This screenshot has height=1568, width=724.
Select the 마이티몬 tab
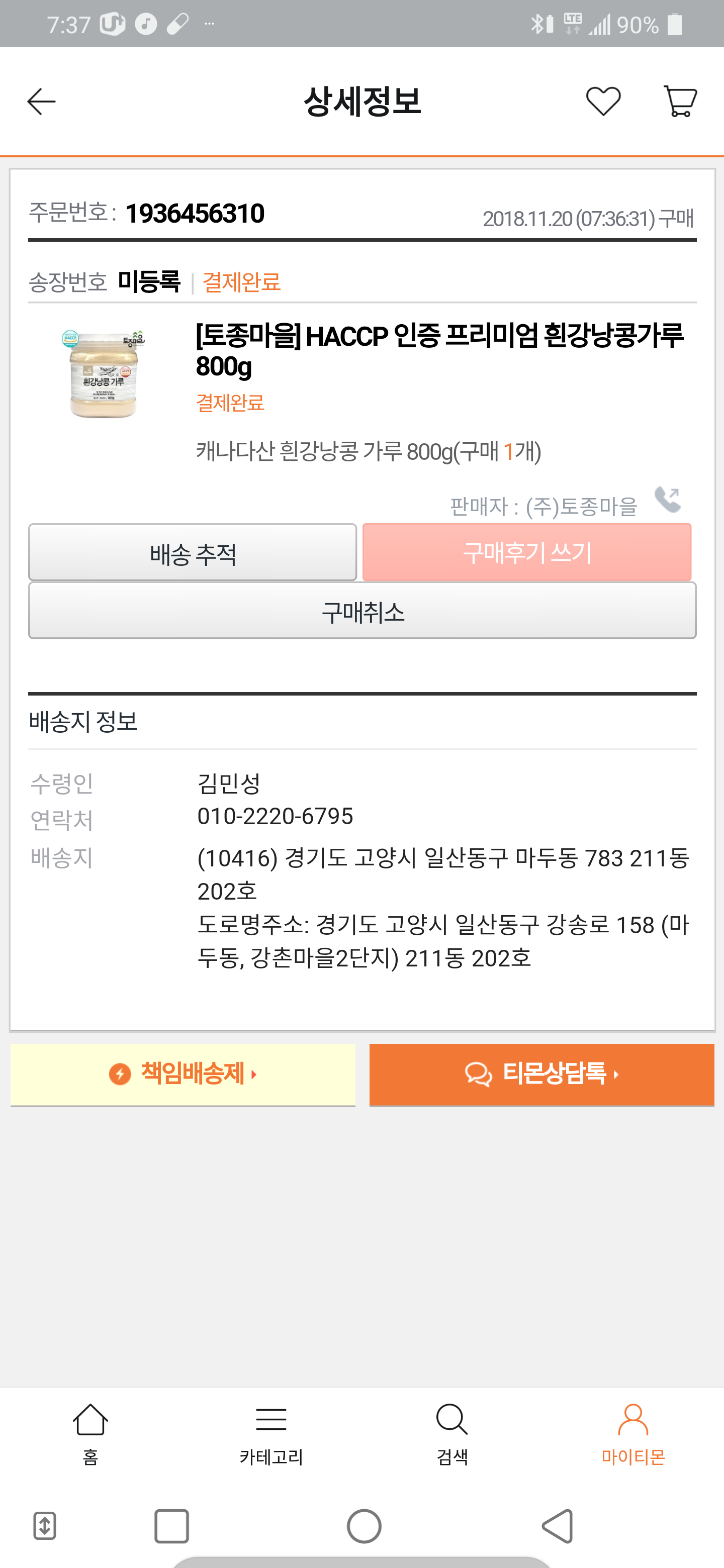(x=632, y=1434)
